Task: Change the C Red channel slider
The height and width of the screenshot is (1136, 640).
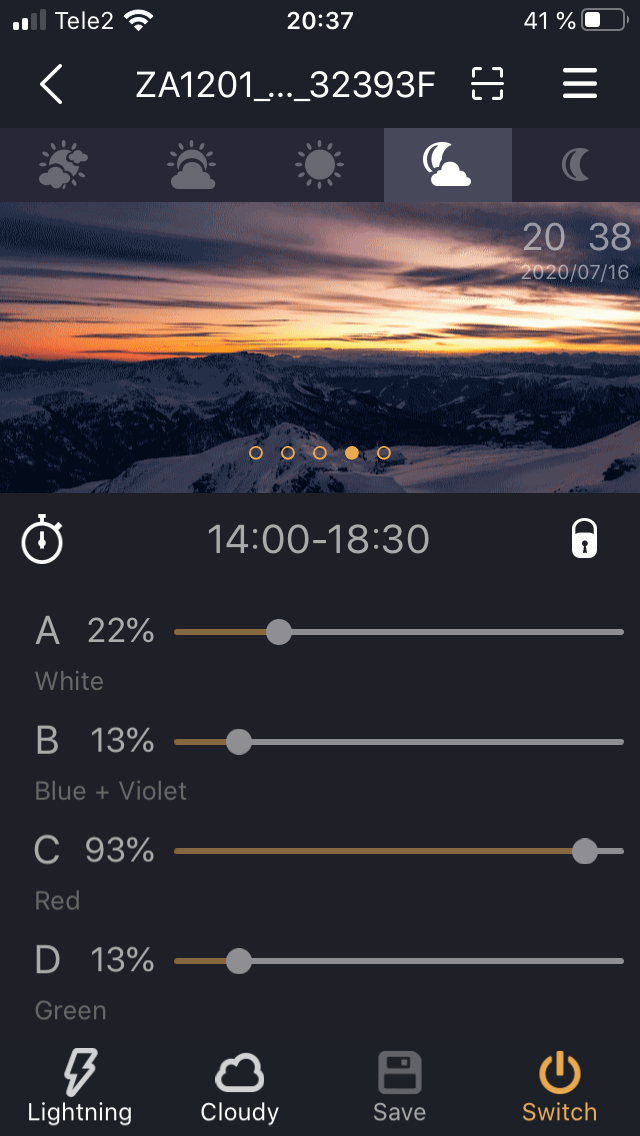Action: coord(585,851)
